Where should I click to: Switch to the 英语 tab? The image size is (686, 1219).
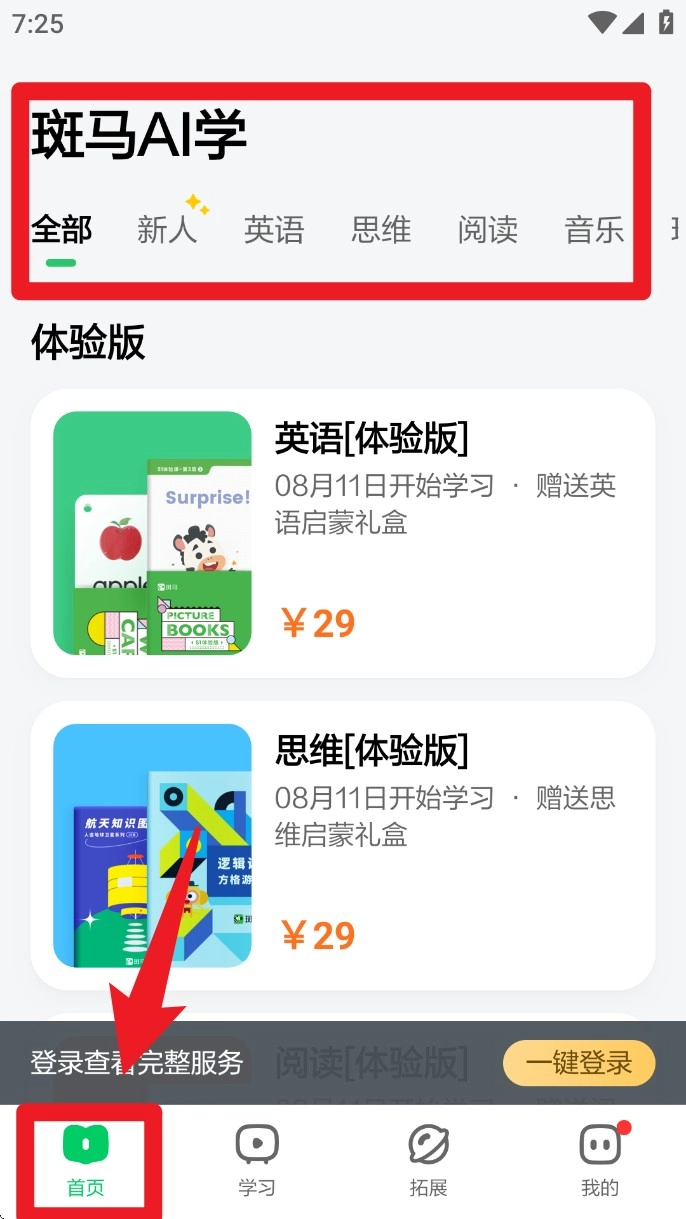274,231
